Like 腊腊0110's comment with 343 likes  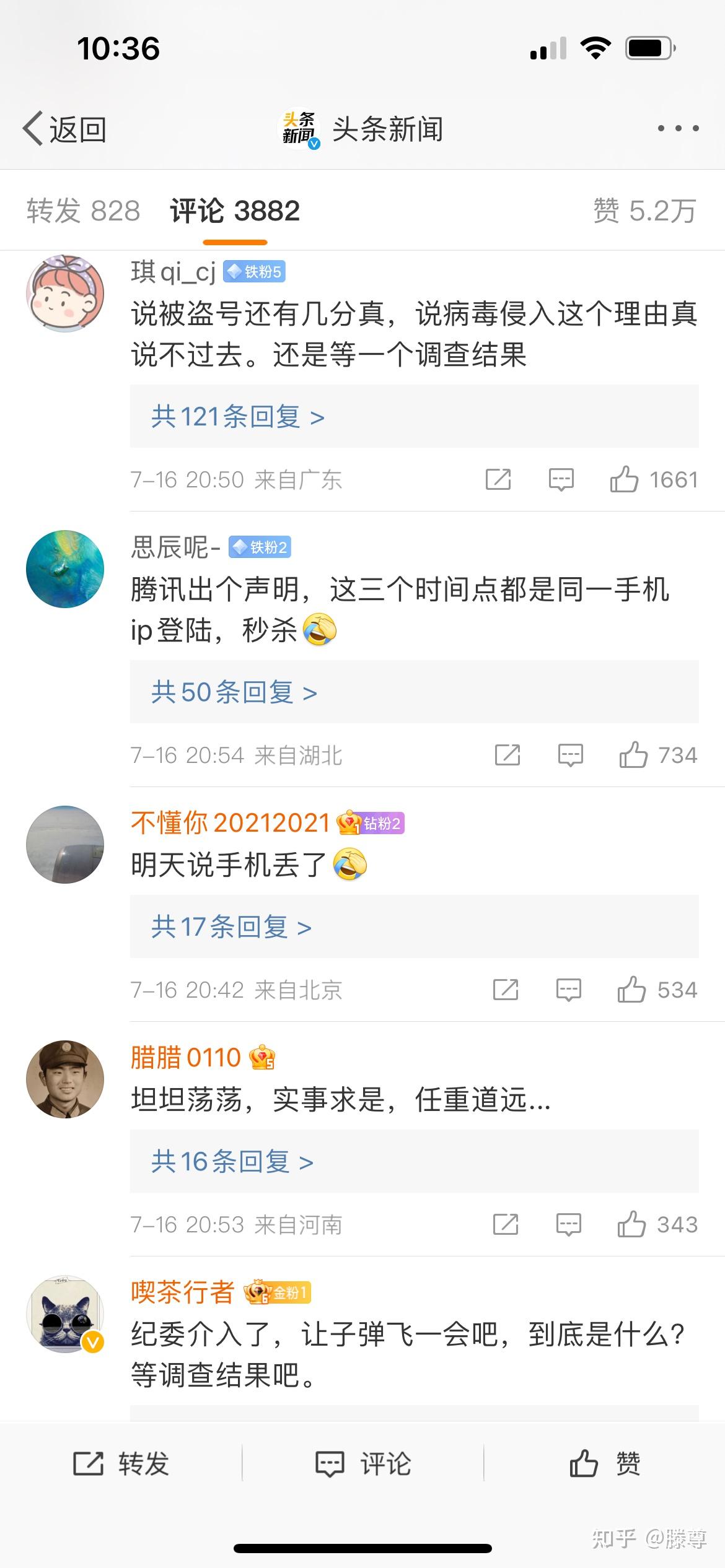631,1224
